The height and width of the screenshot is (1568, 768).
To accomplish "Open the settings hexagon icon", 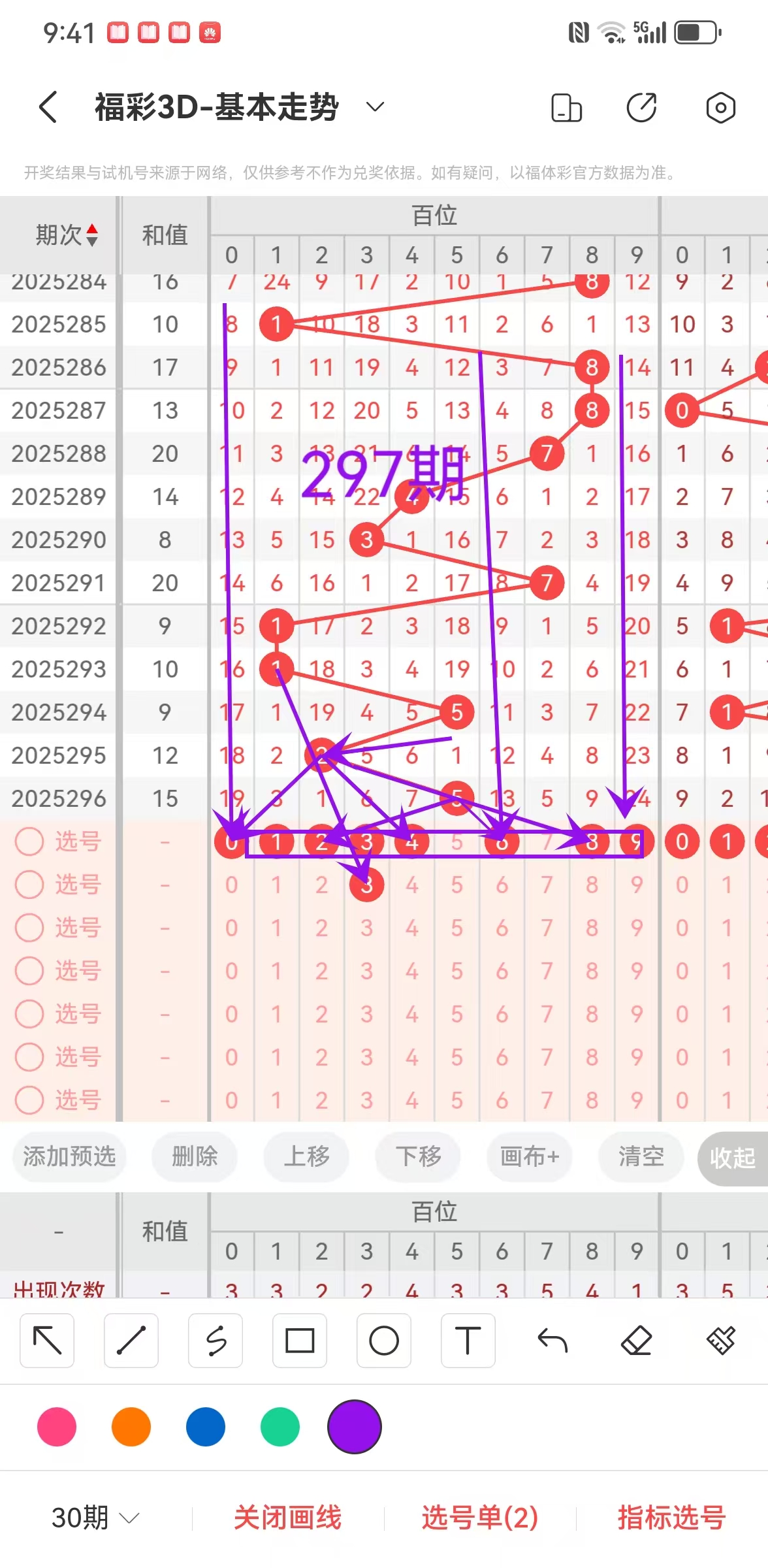I will 720,108.
